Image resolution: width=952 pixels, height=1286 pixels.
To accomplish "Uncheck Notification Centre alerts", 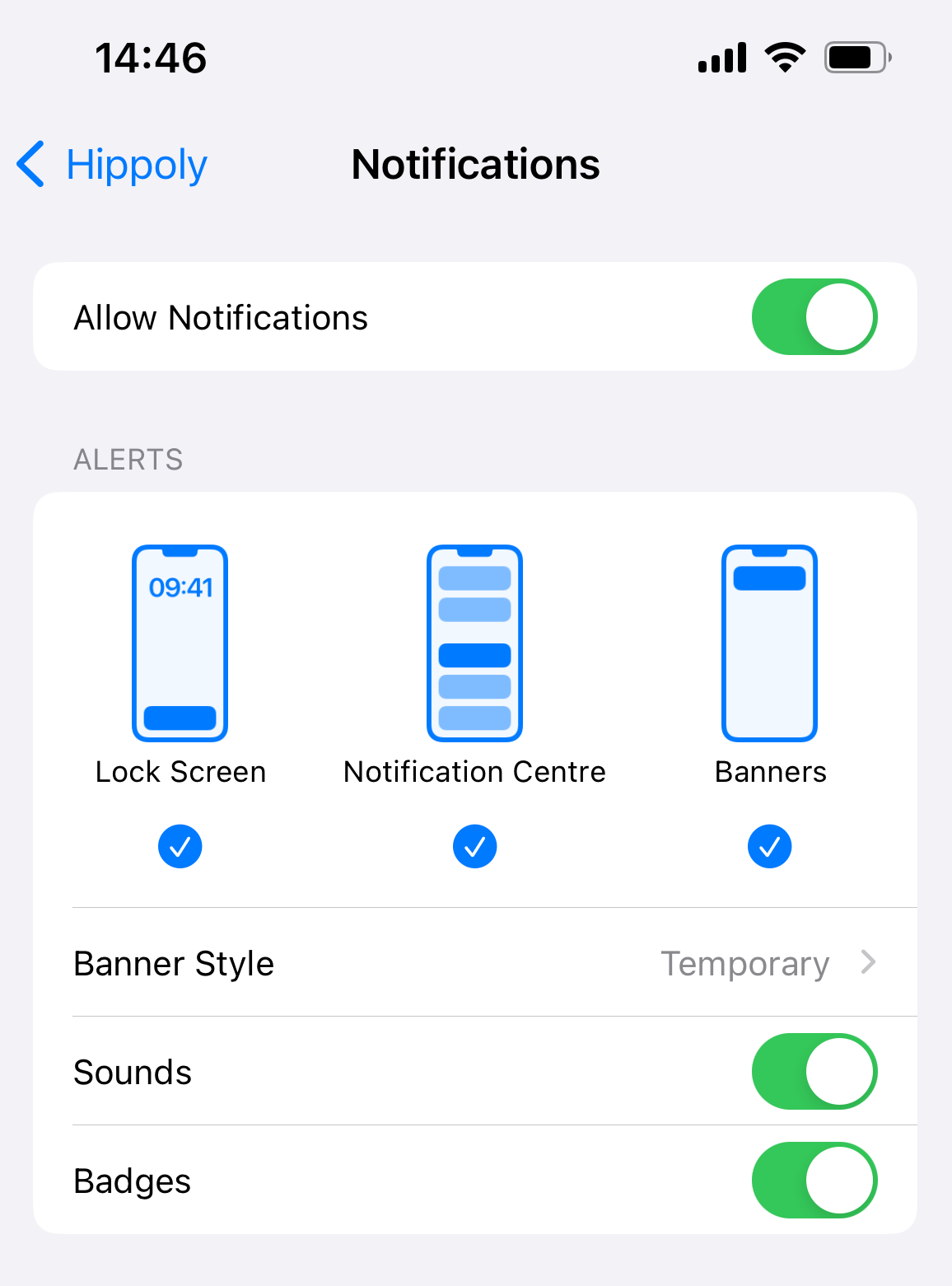I will (474, 846).
